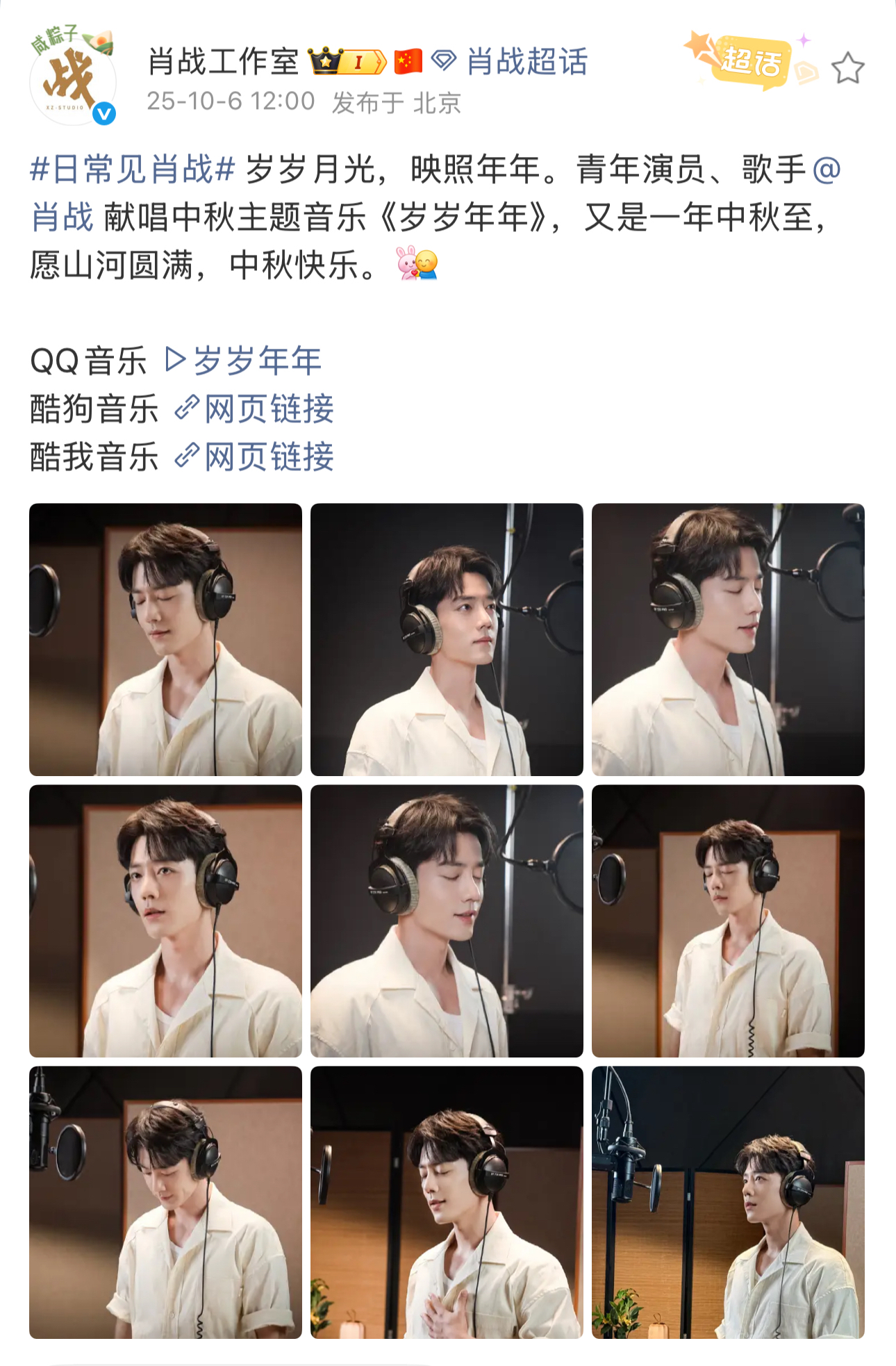Open the top-middle photo in the grid

pyautogui.click(x=447, y=639)
